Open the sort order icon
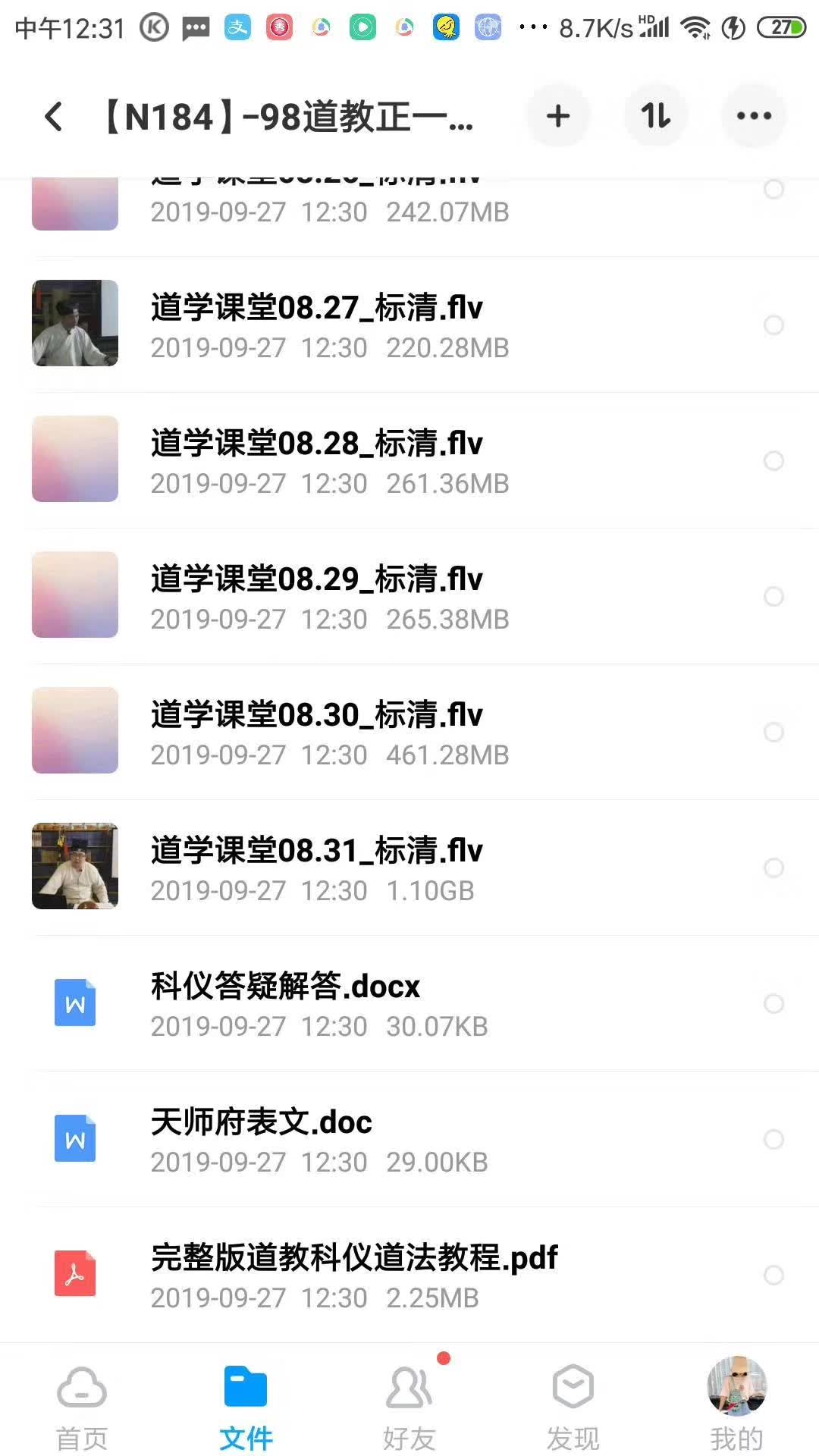 coord(655,115)
